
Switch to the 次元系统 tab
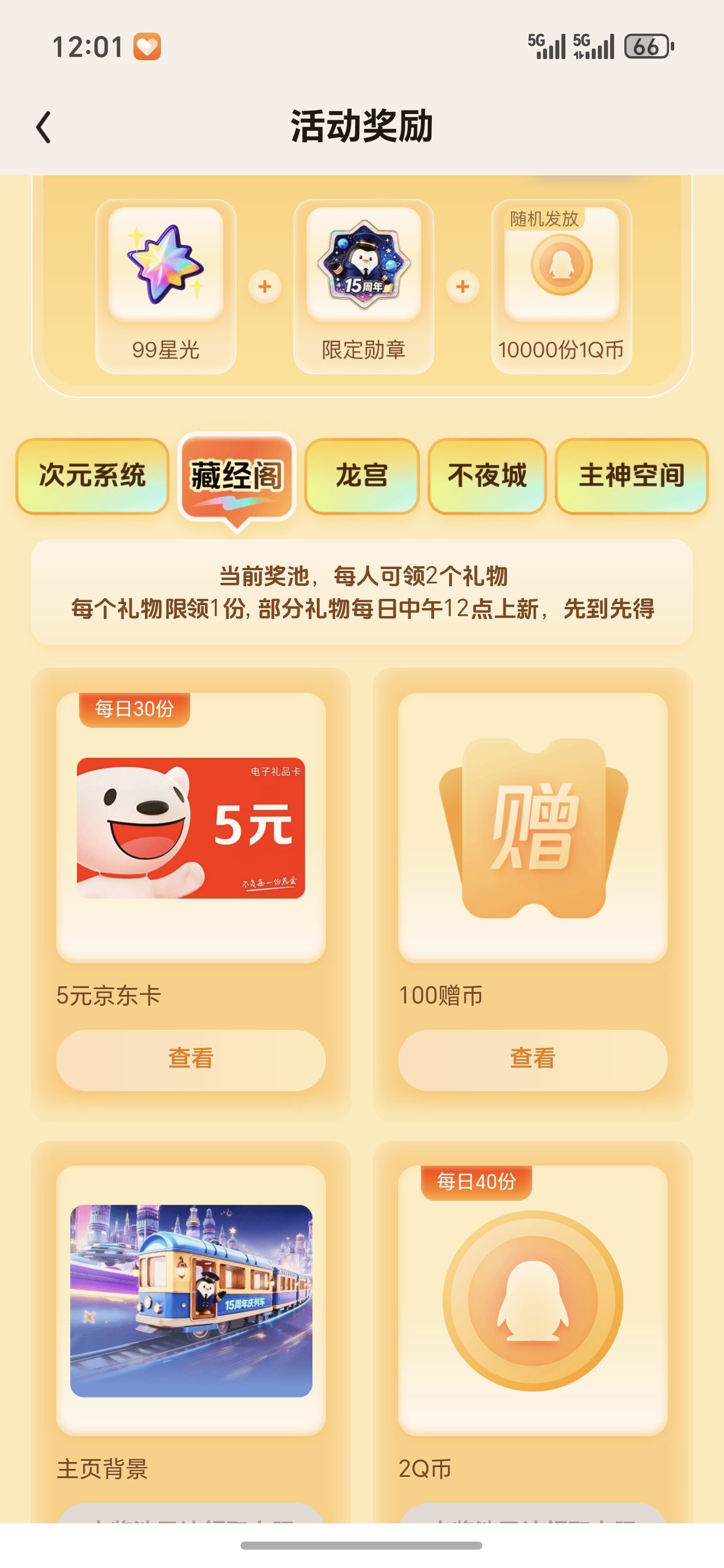(x=92, y=476)
